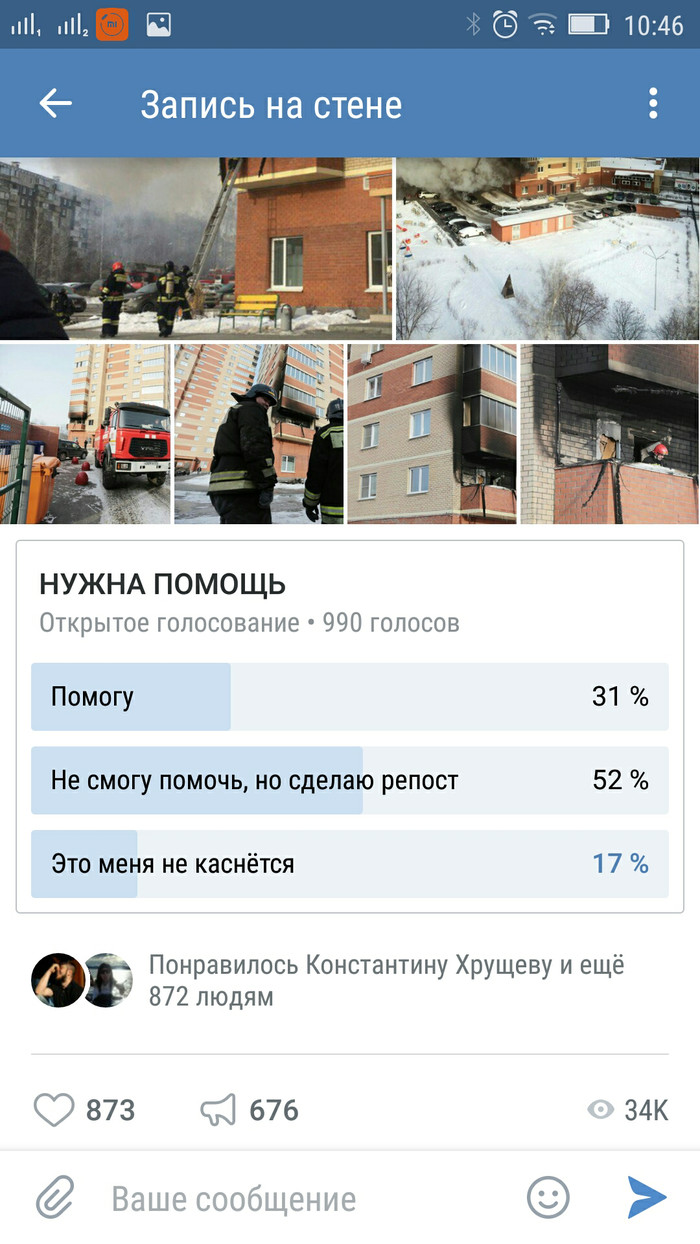The width and height of the screenshot is (700, 1244).
Task: Open the red fire truck photo
Action: 85,434
